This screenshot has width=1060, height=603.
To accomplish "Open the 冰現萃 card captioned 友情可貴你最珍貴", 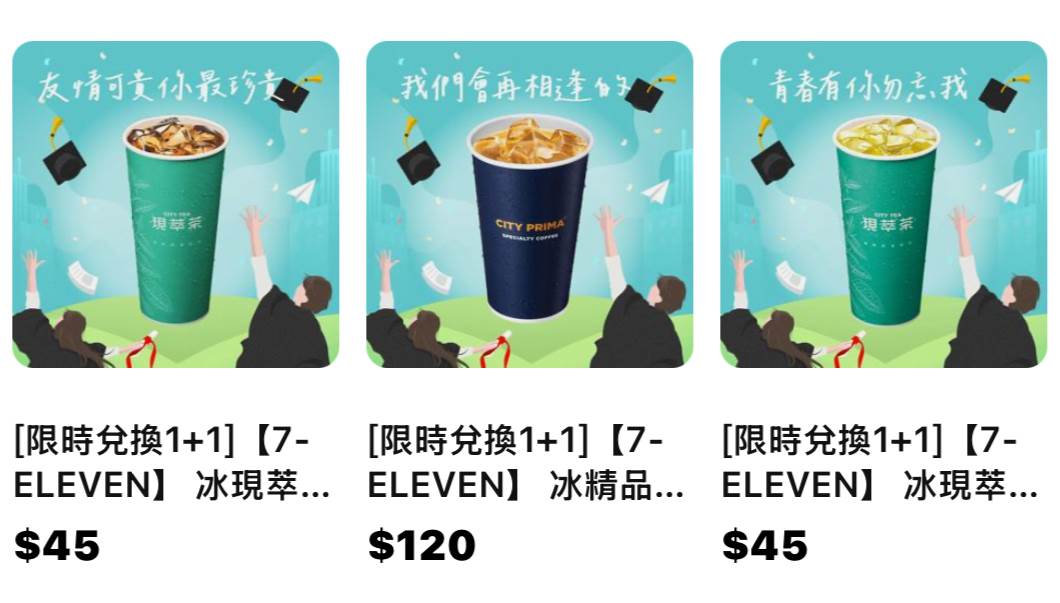I will pyautogui.click(x=175, y=205).
